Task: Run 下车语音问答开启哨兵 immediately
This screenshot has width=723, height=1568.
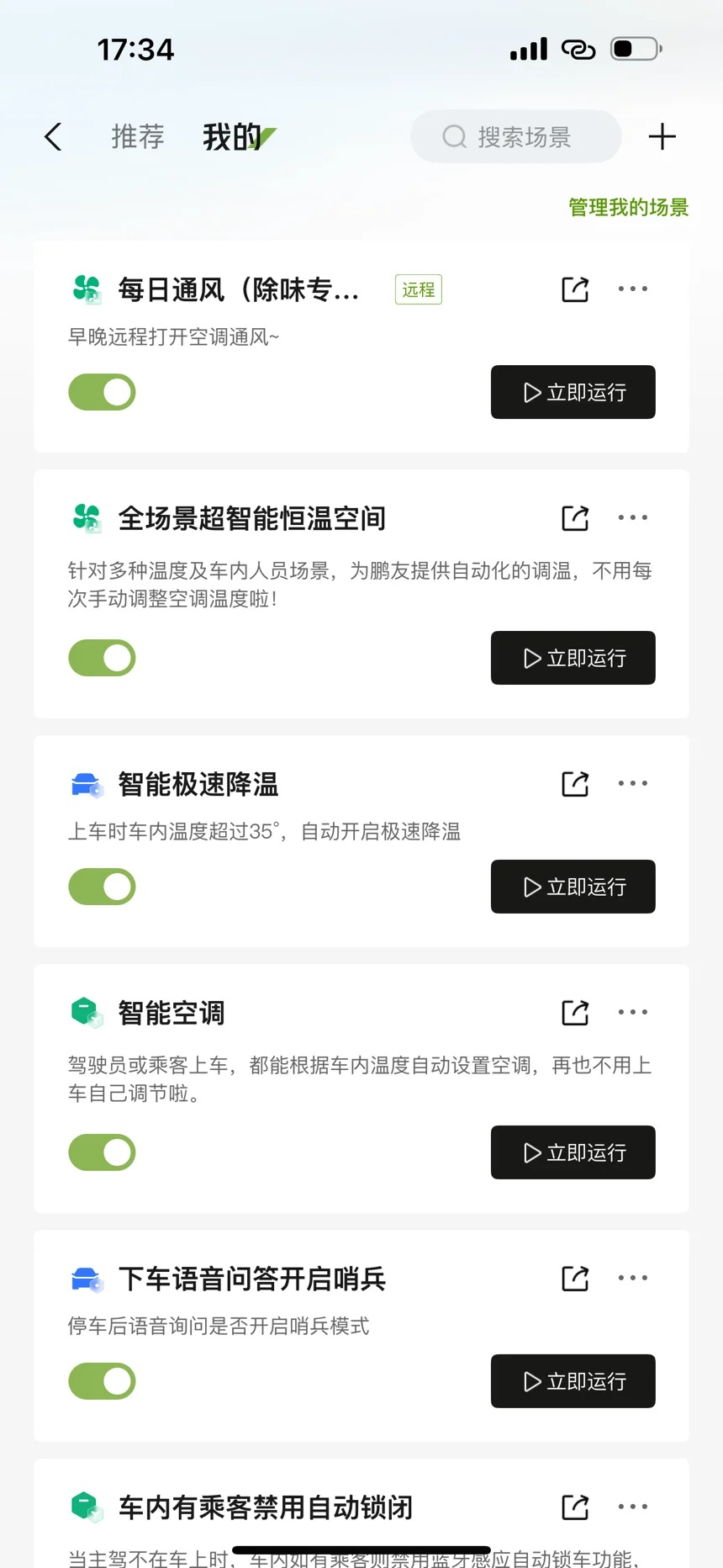Action: [x=573, y=1381]
